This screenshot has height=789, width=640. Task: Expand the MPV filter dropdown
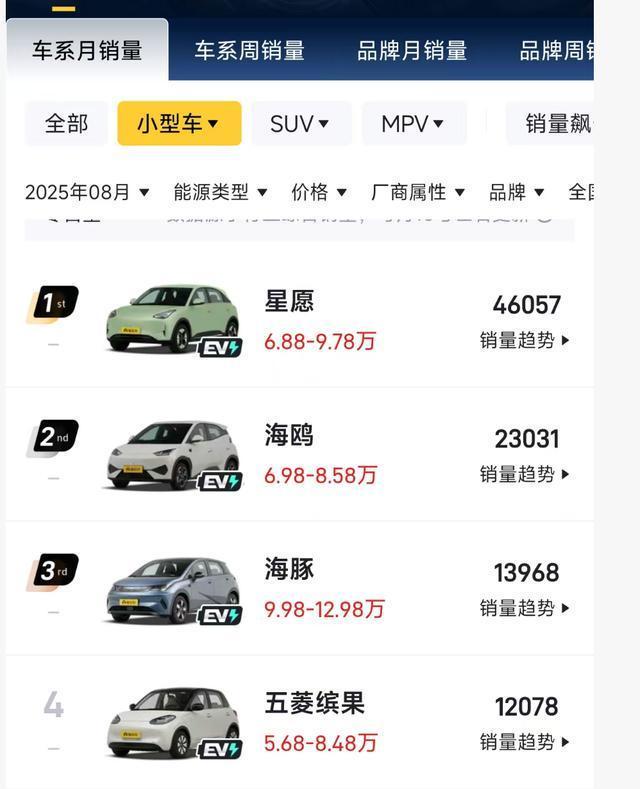pyautogui.click(x=413, y=124)
